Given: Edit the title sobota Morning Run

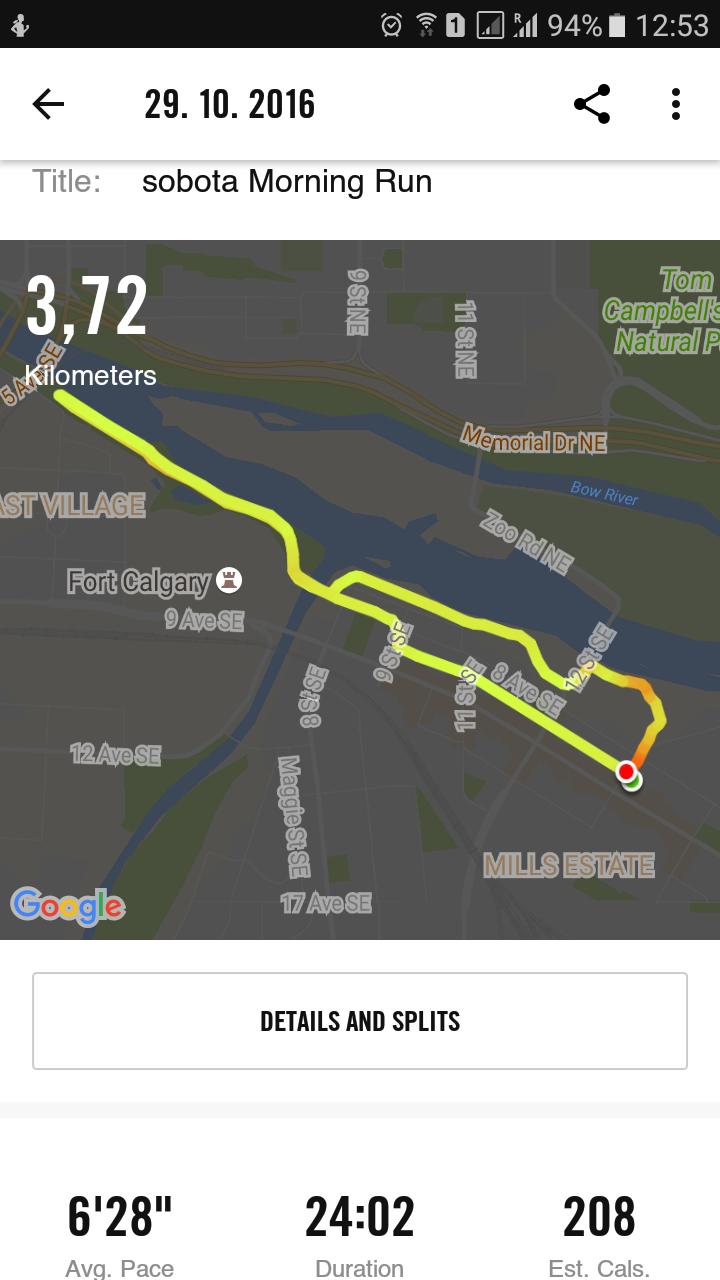Looking at the screenshot, I should click(287, 182).
